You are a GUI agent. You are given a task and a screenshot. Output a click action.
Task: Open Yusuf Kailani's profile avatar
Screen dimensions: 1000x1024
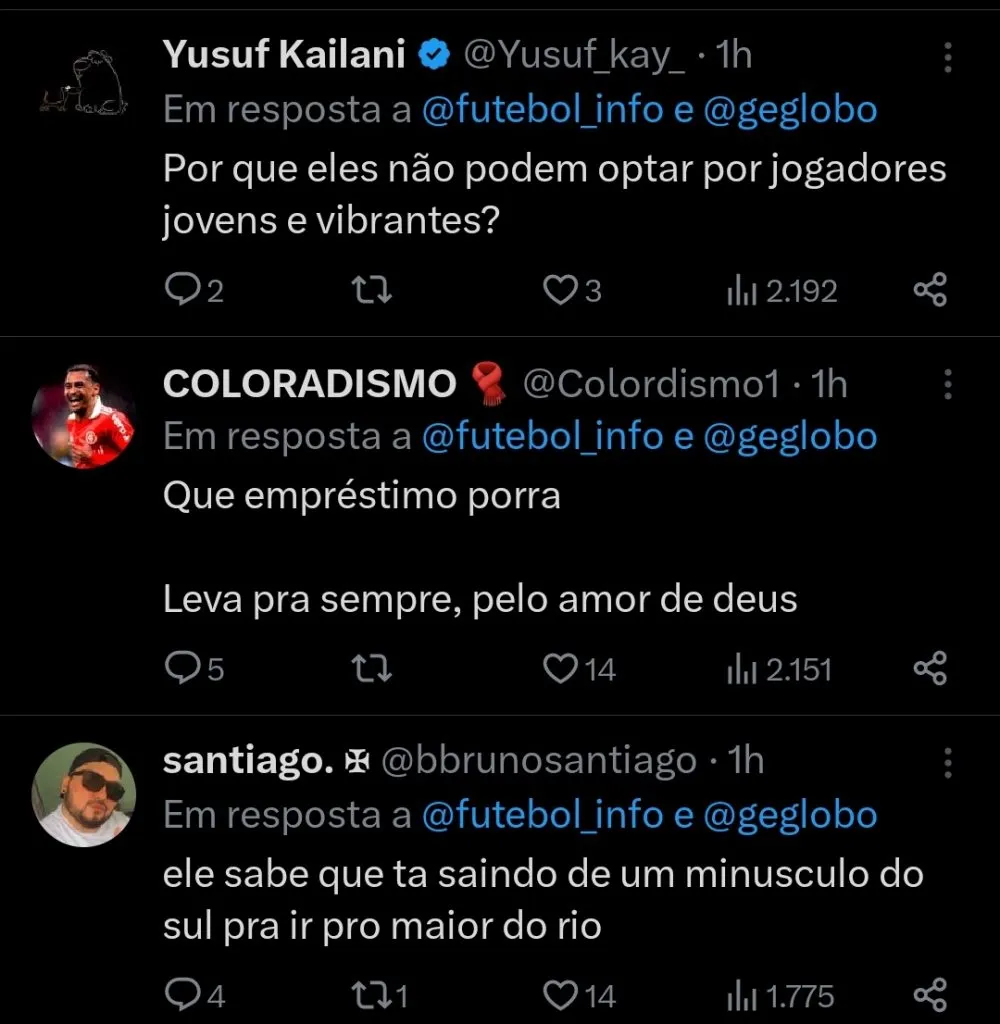point(85,75)
